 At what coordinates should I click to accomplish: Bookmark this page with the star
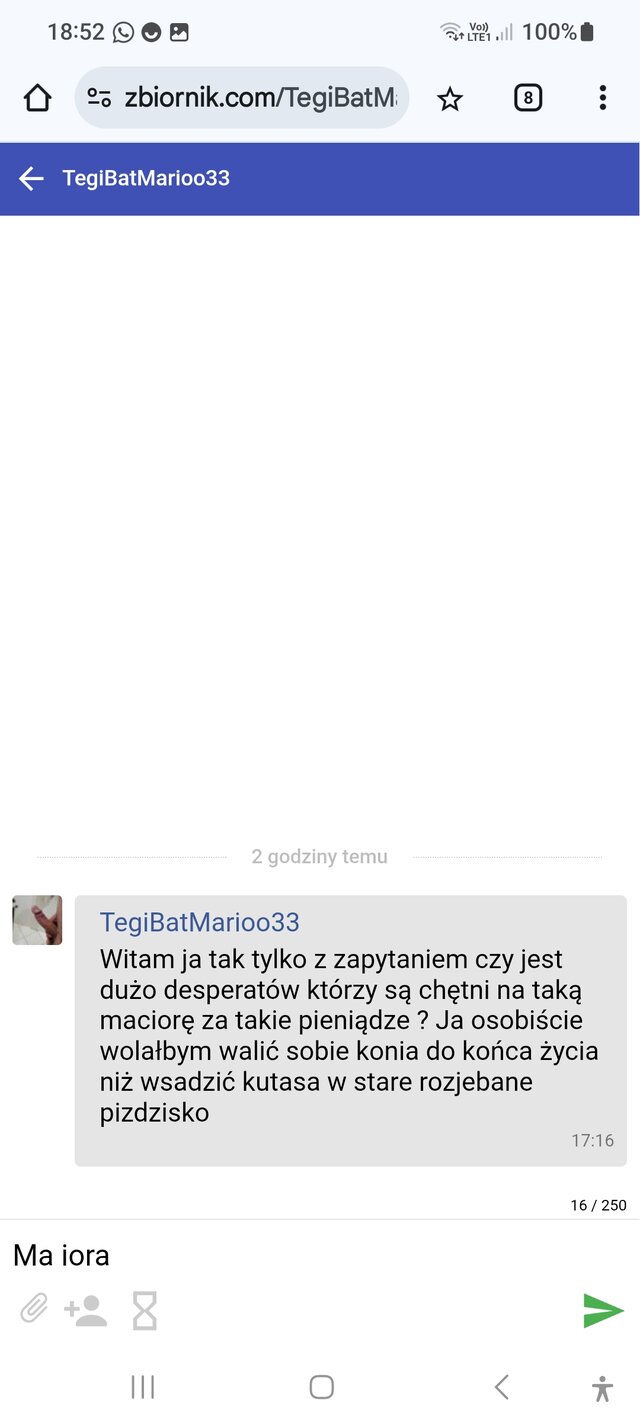[x=450, y=98]
